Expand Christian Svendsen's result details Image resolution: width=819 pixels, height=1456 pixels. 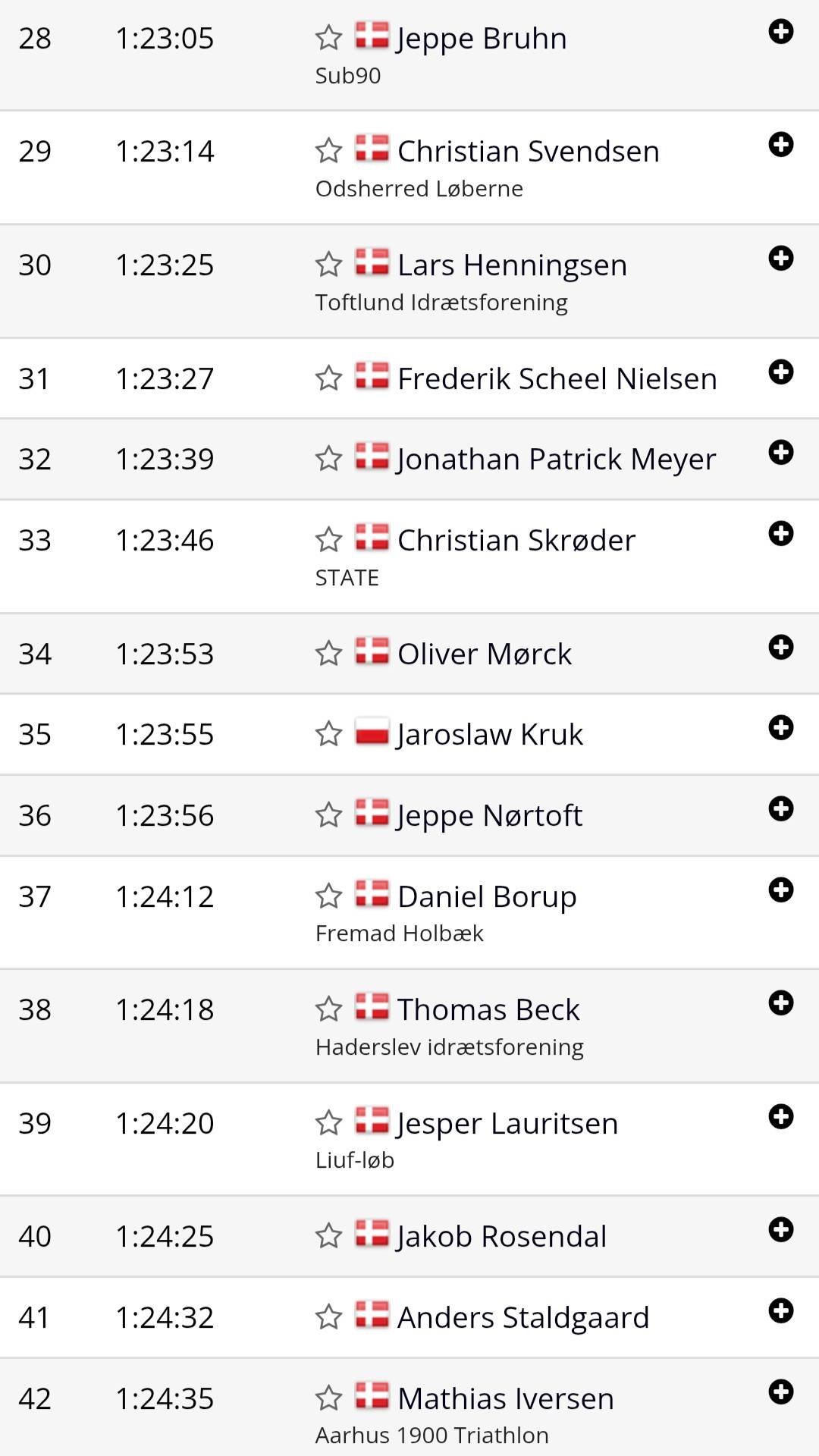tap(780, 145)
